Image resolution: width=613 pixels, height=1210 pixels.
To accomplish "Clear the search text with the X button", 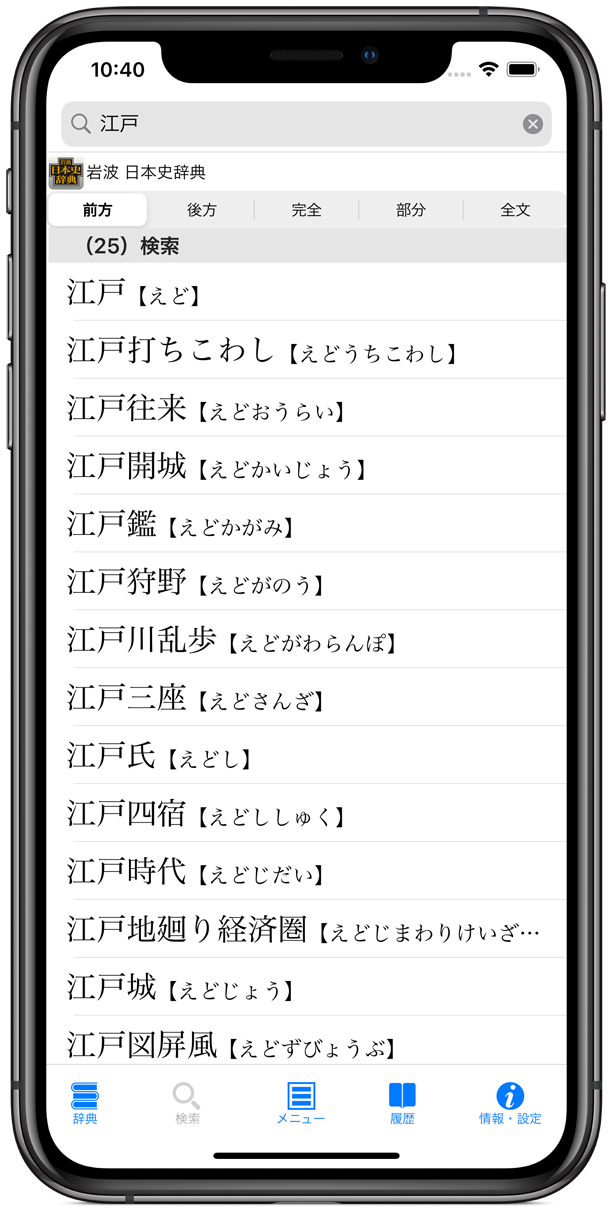I will tap(533, 124).
